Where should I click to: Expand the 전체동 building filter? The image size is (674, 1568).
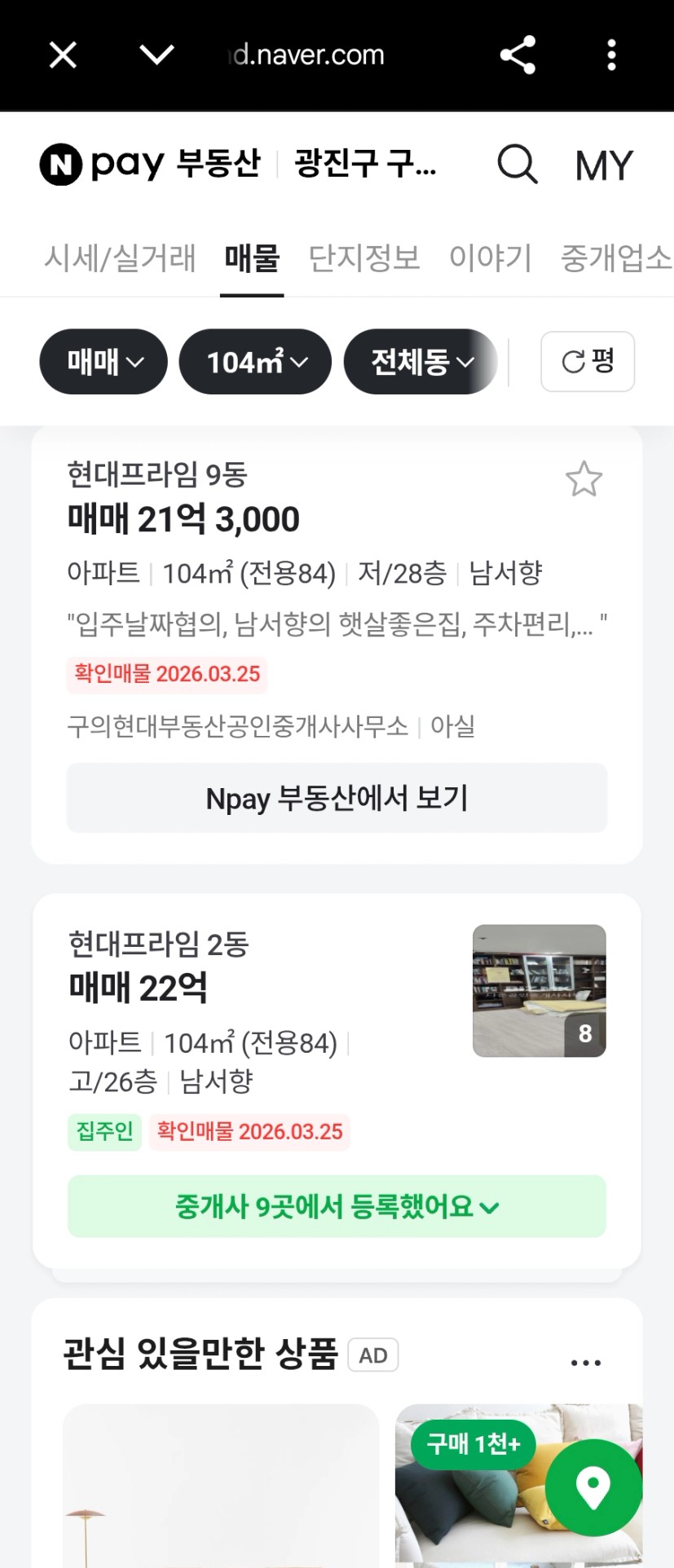tap(421, 362)
